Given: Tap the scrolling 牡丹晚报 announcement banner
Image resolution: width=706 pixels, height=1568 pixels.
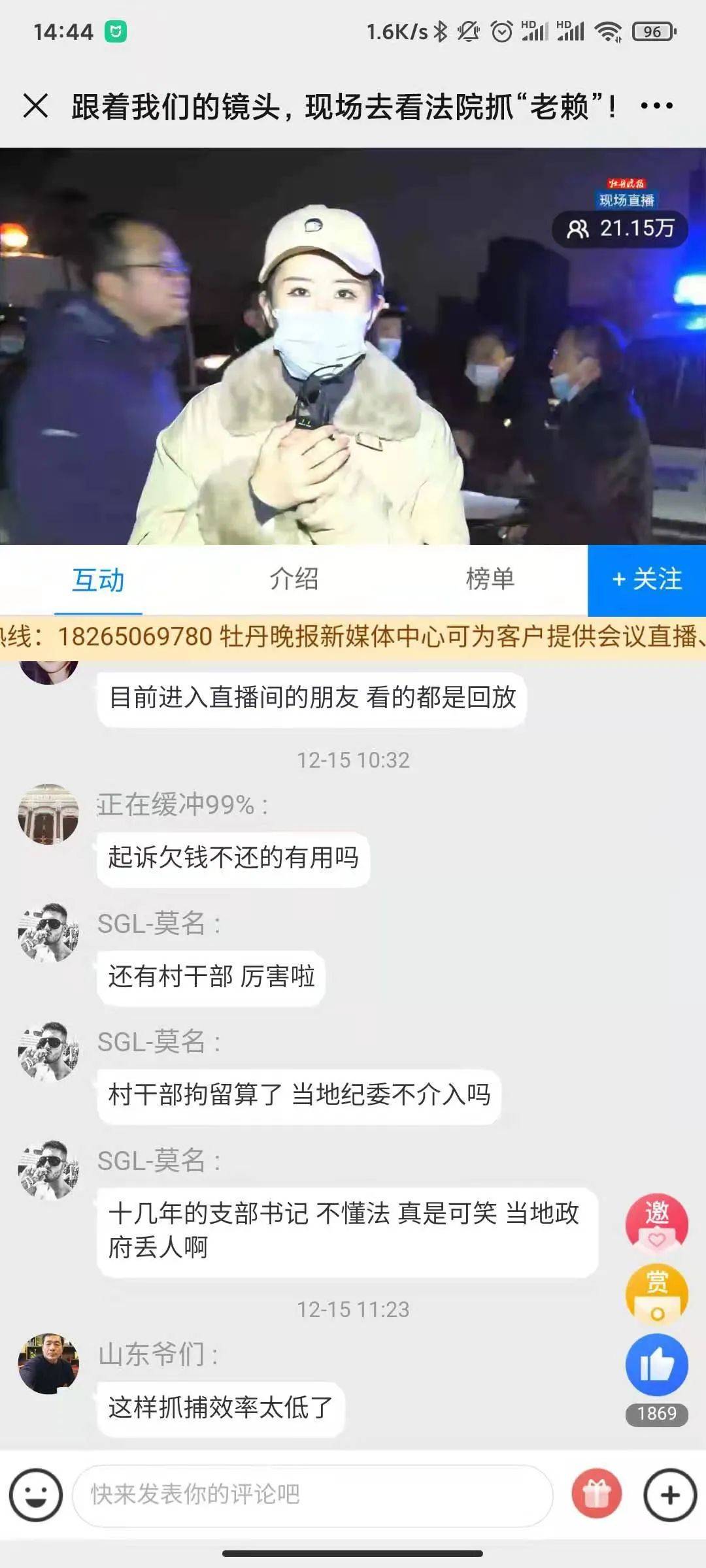Looking at the screenshot, I should (x=353, y=636).
